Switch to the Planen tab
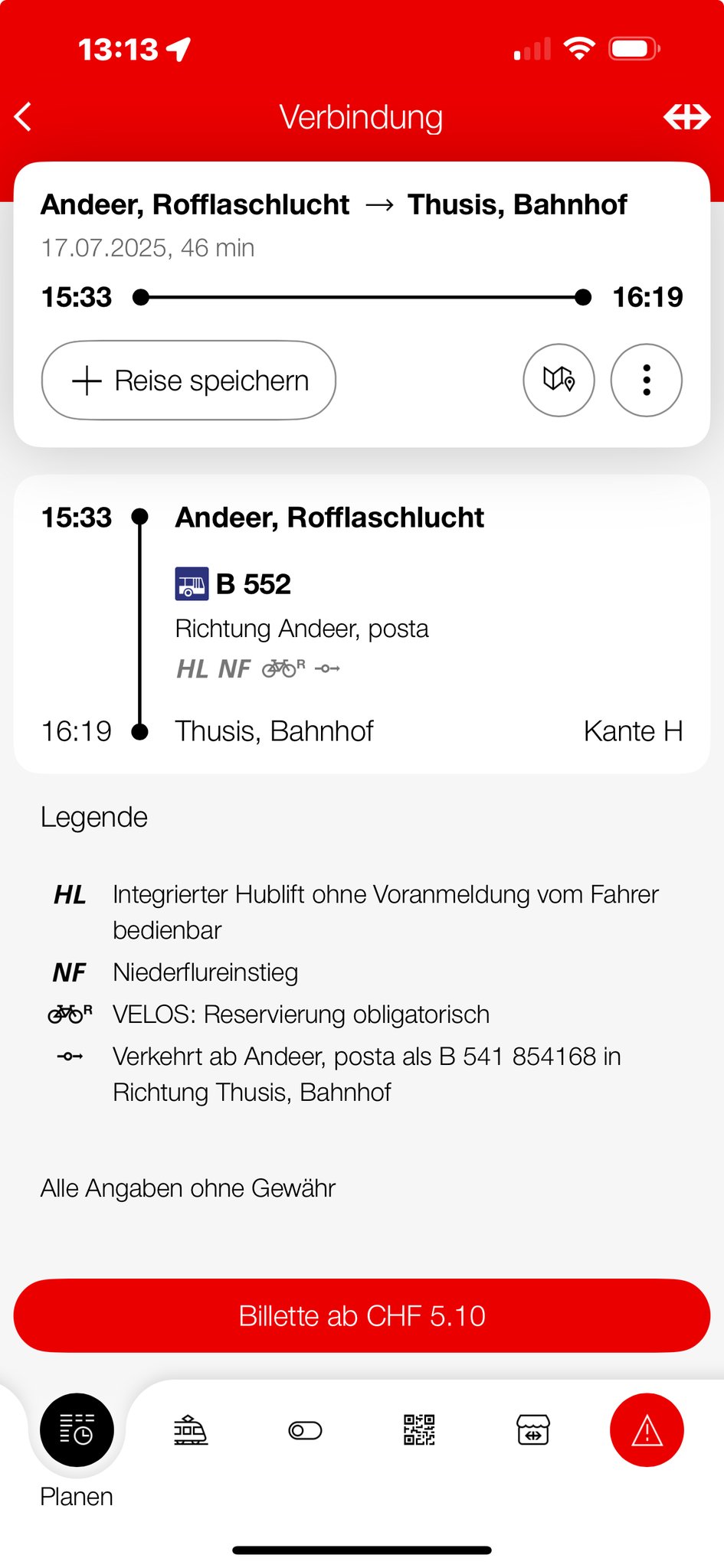 (77, 1430)
